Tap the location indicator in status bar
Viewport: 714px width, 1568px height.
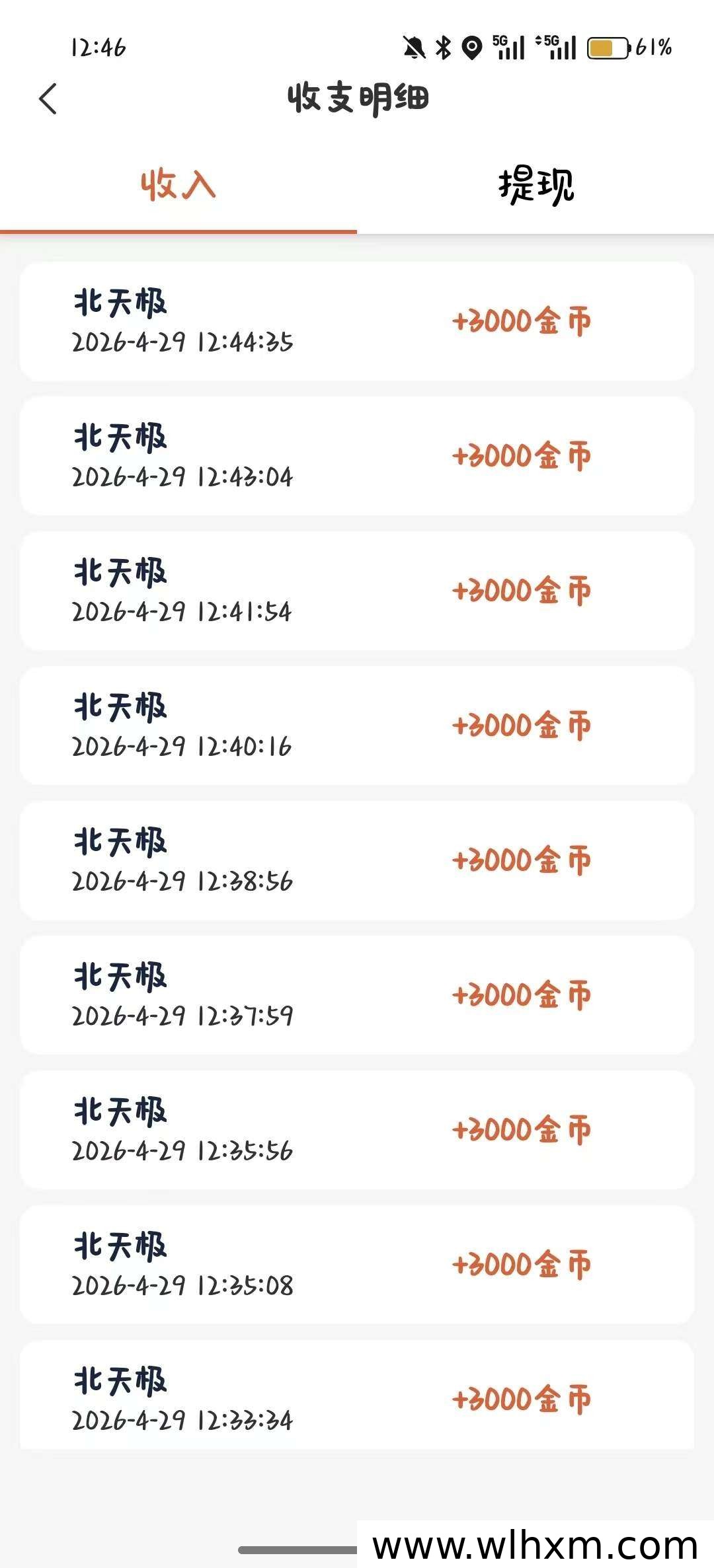coord(471,47)
